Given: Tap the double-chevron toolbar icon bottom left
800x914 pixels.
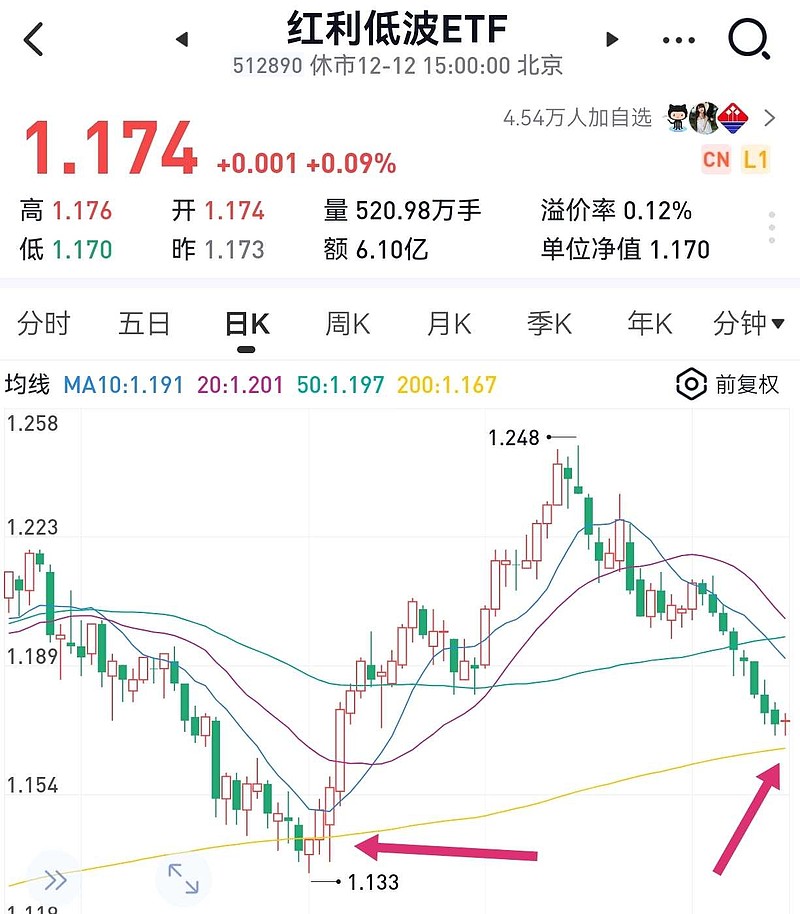Looking at the screenshot, I should point(55,880).
